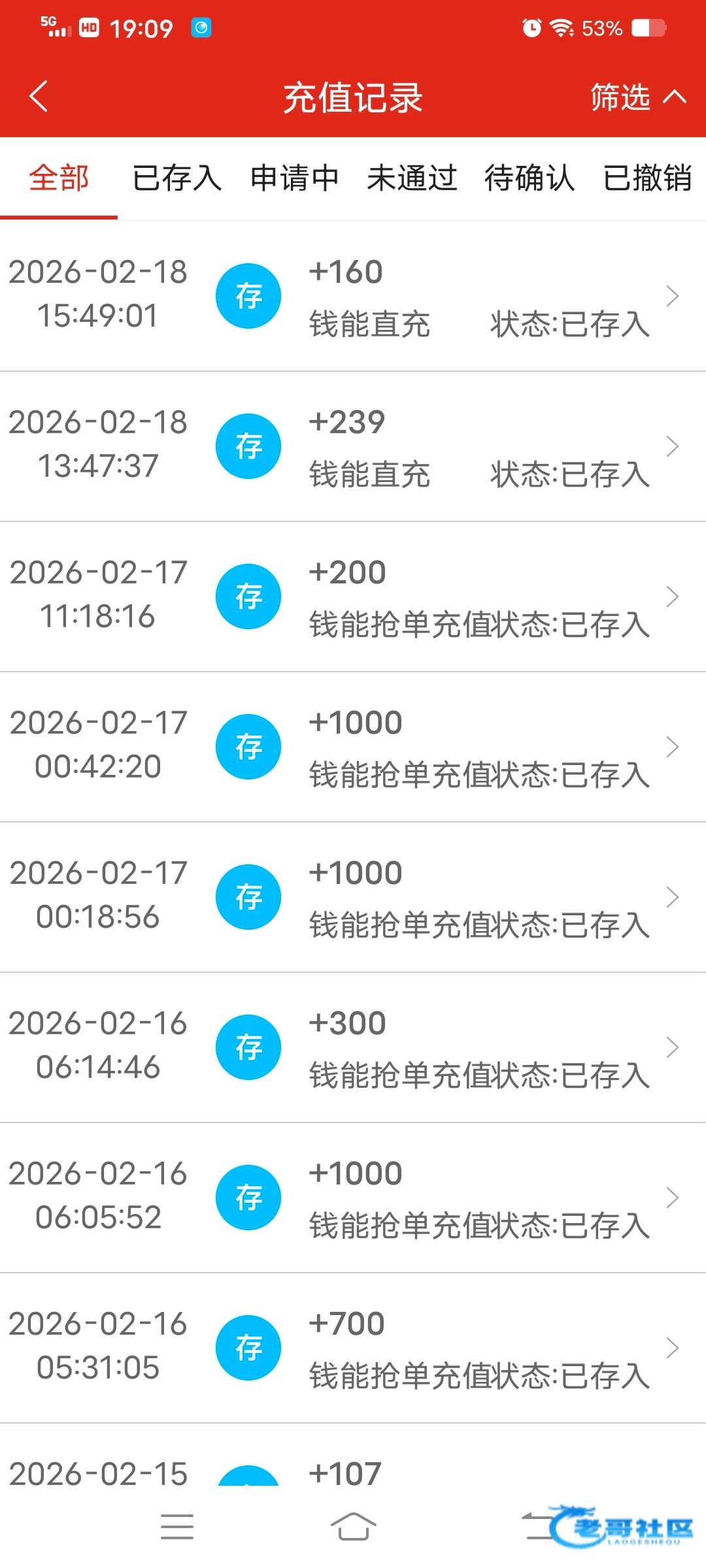Open the system navigation menu button
The height and width of the screenshot is (1568, 706).
coord(176,1527)
